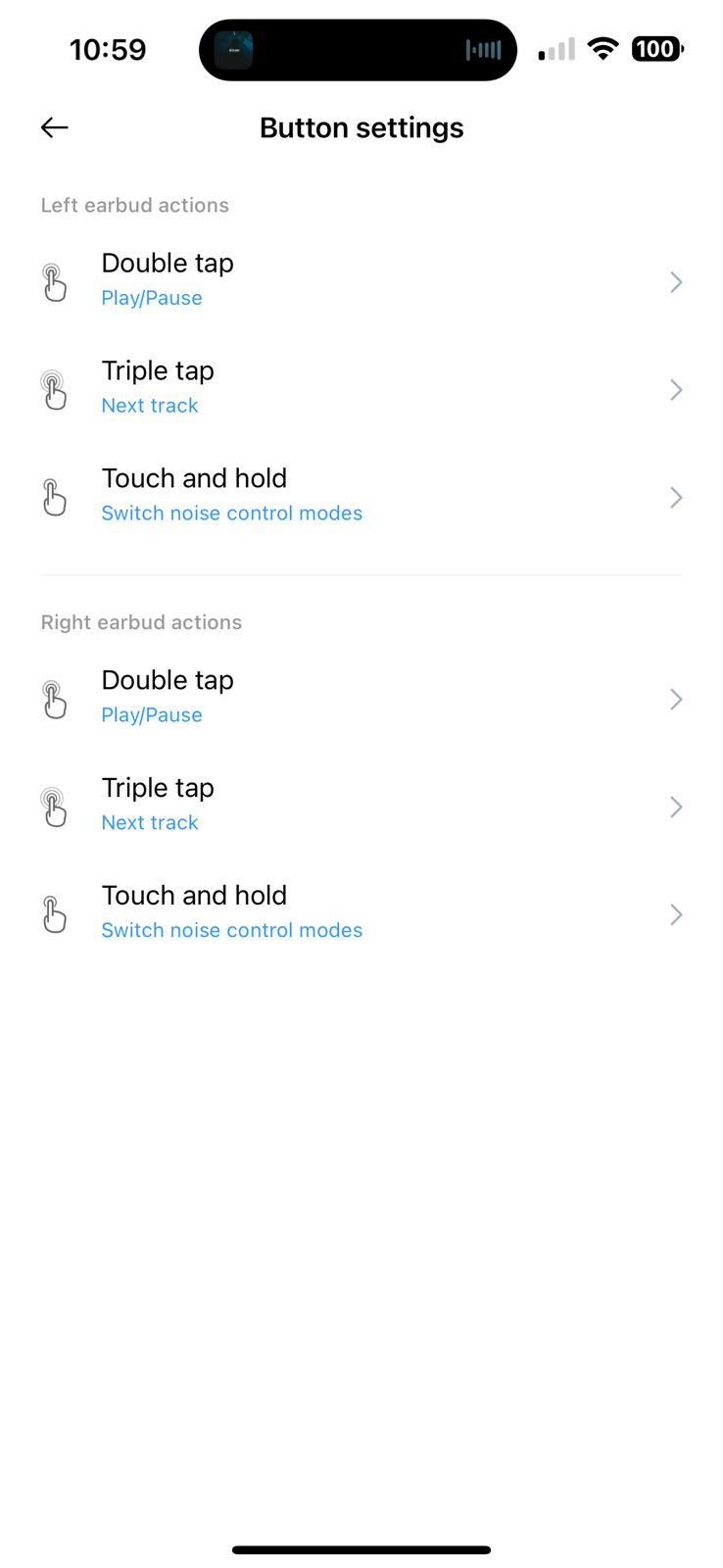Open Triple tap setting for right earbud
Image resolution: width=723 pixels, height=1568 pixels.
361,807
